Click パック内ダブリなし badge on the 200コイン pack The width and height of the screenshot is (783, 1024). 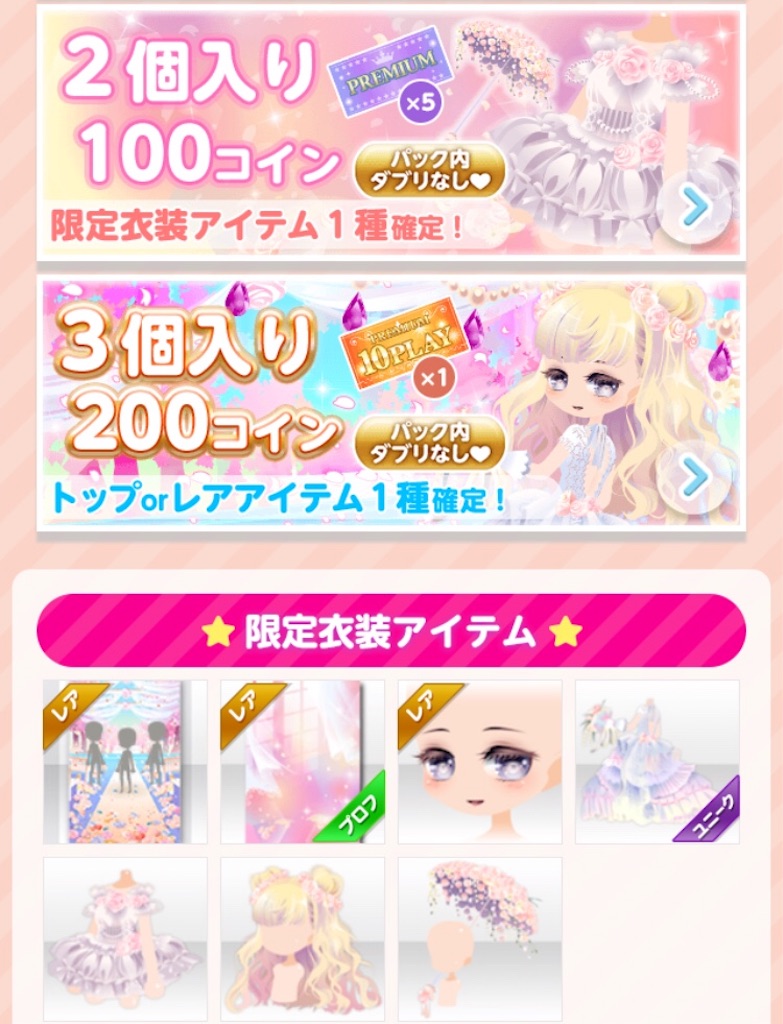(430, 445)
